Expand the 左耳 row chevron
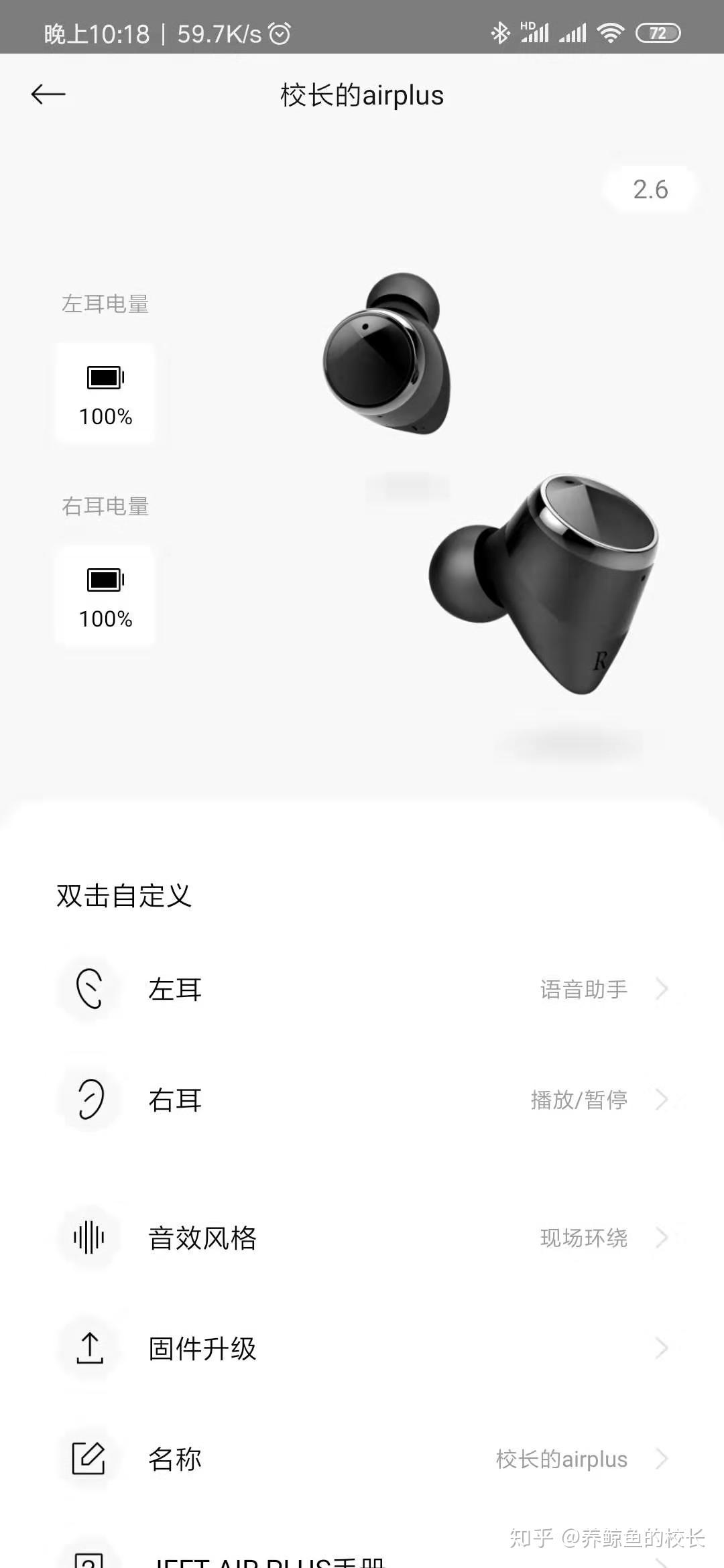Image resolution: width=724 pixels, height=1568 pixels. click(x=662, y=988)
